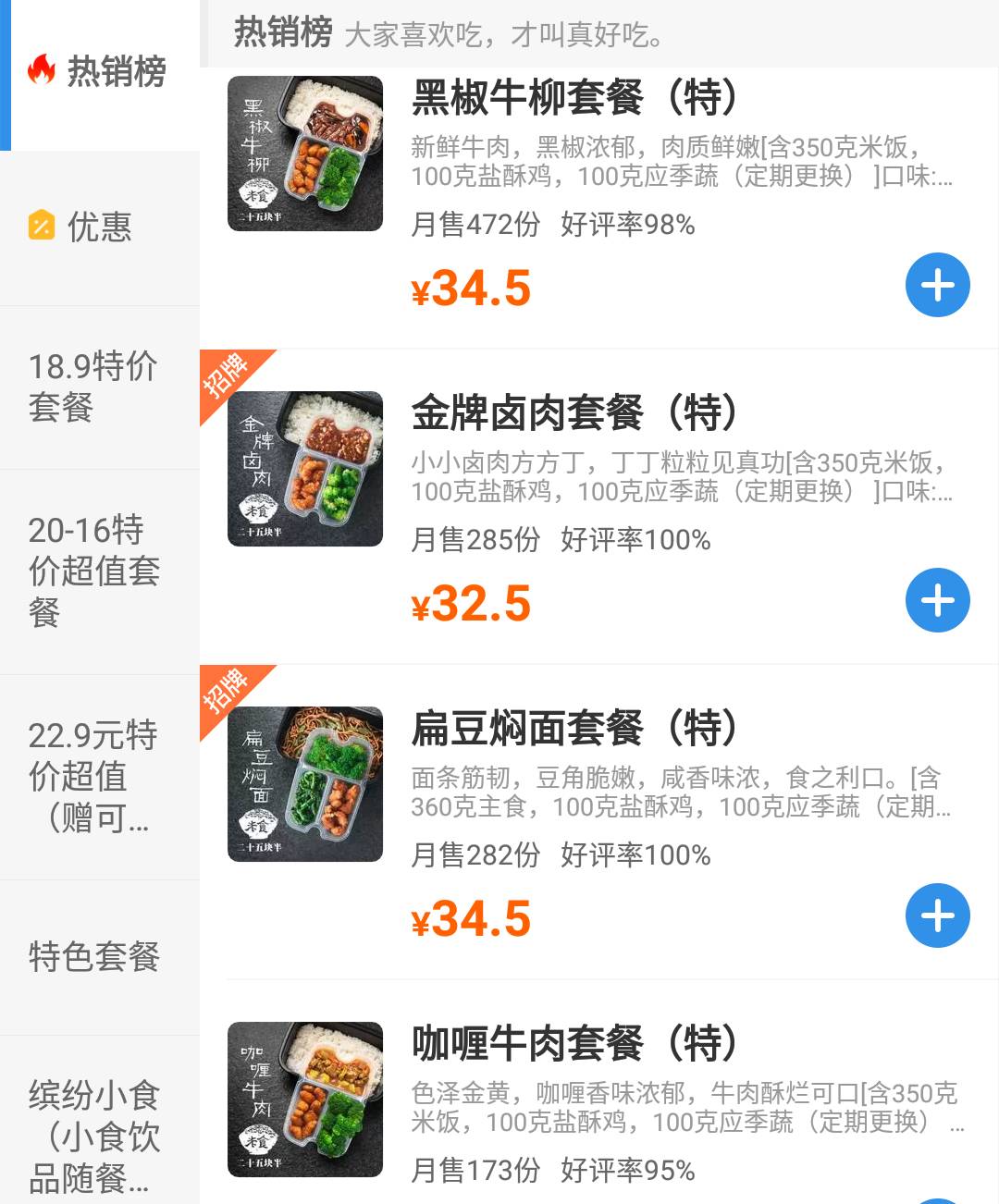Add 扁豆焖面套餐 to cart
999x1204 pixels.
click(x=937, y=915)
